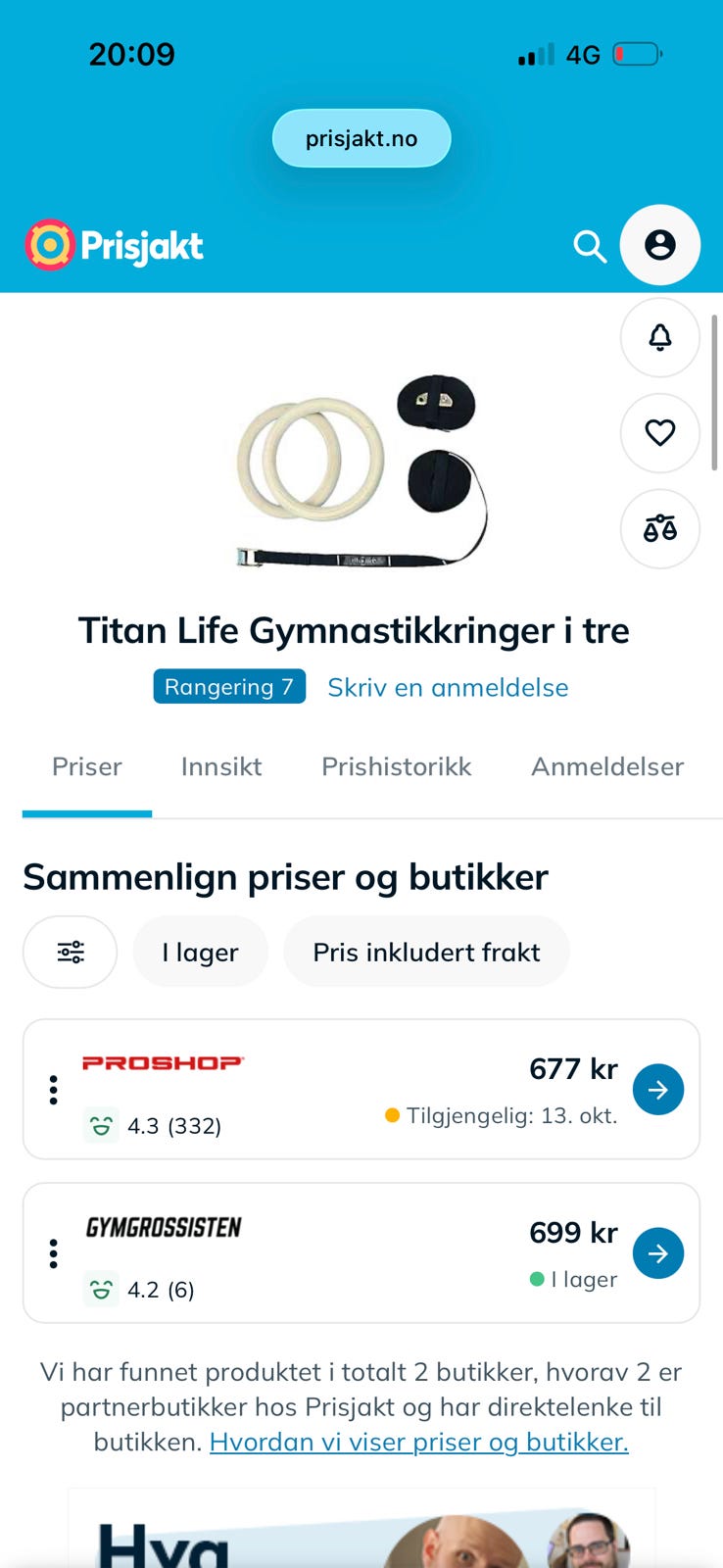The width and height of the screenshot is (723, 1568).
Task: Set a price alert with the bell
Action: pyautogui.click(x=660, y=337)
